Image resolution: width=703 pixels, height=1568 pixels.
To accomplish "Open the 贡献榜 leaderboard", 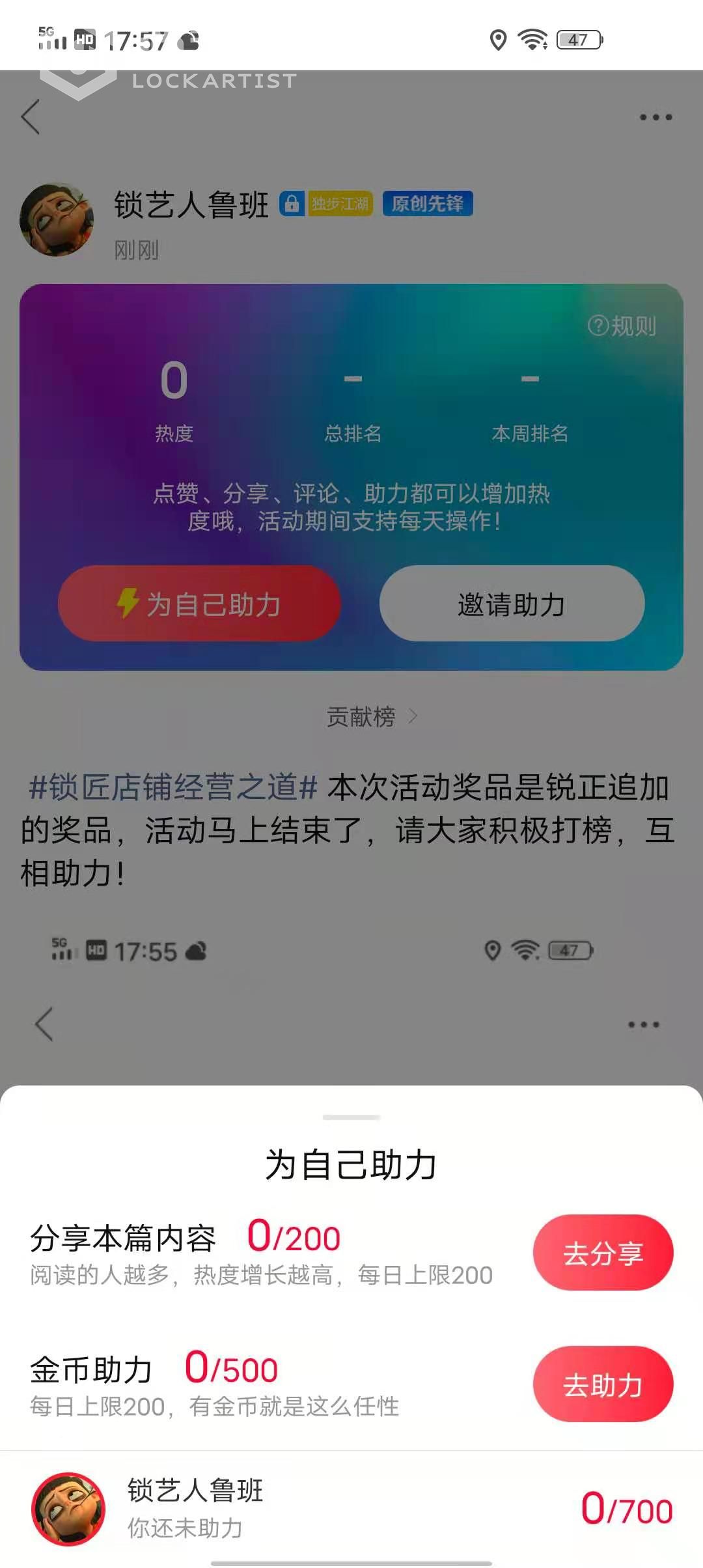I will point(371,717).
